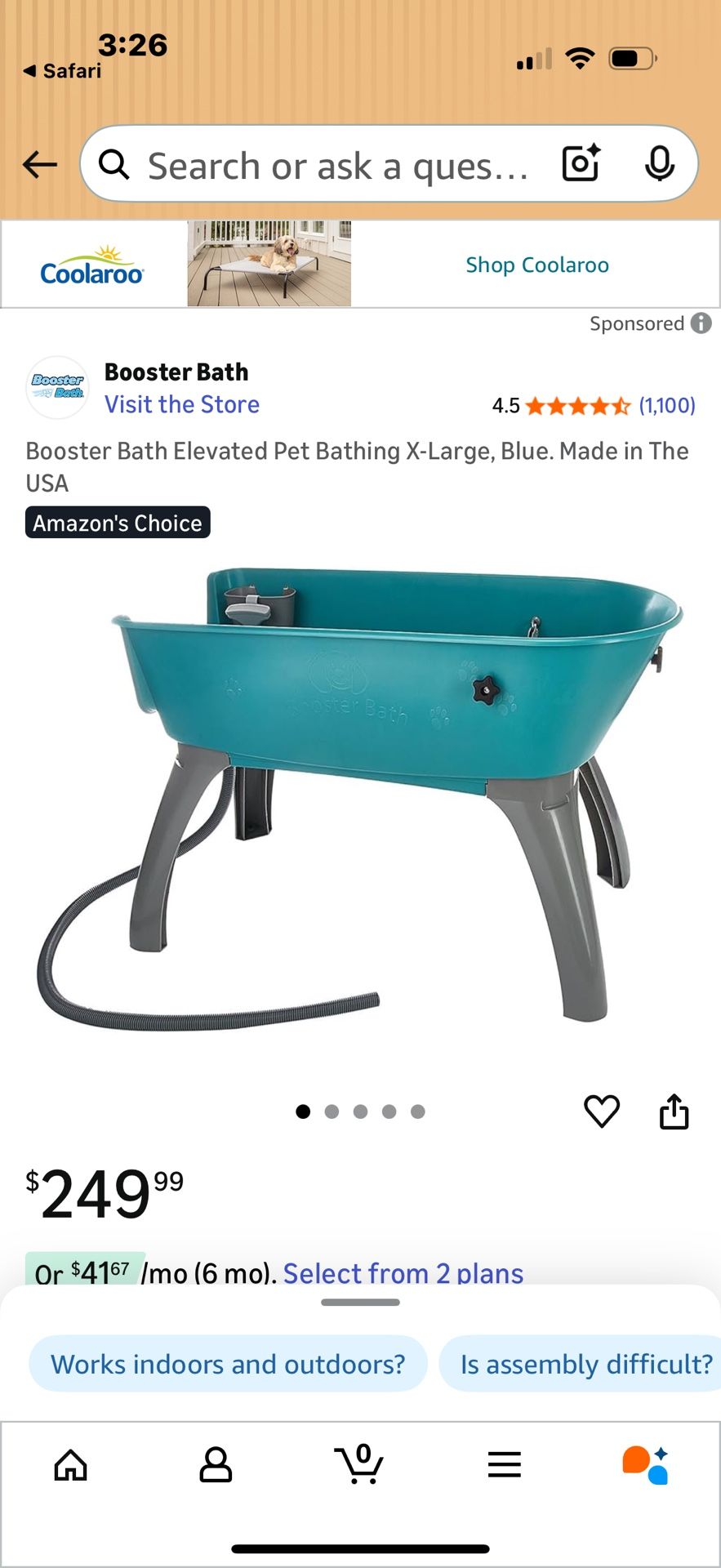Image resolution: width=721 pixels, height=1568 pixels.
Task: Select from 2 payment plans
Action: [x=403, y=1272]
